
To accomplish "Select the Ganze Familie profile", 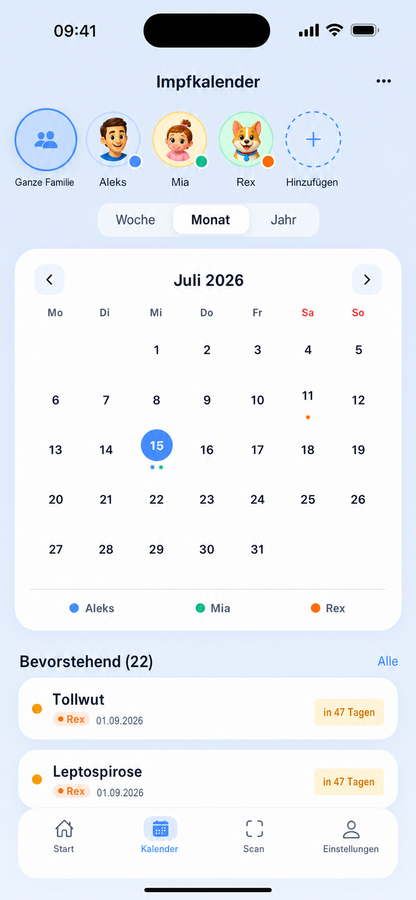I will 45,139.
